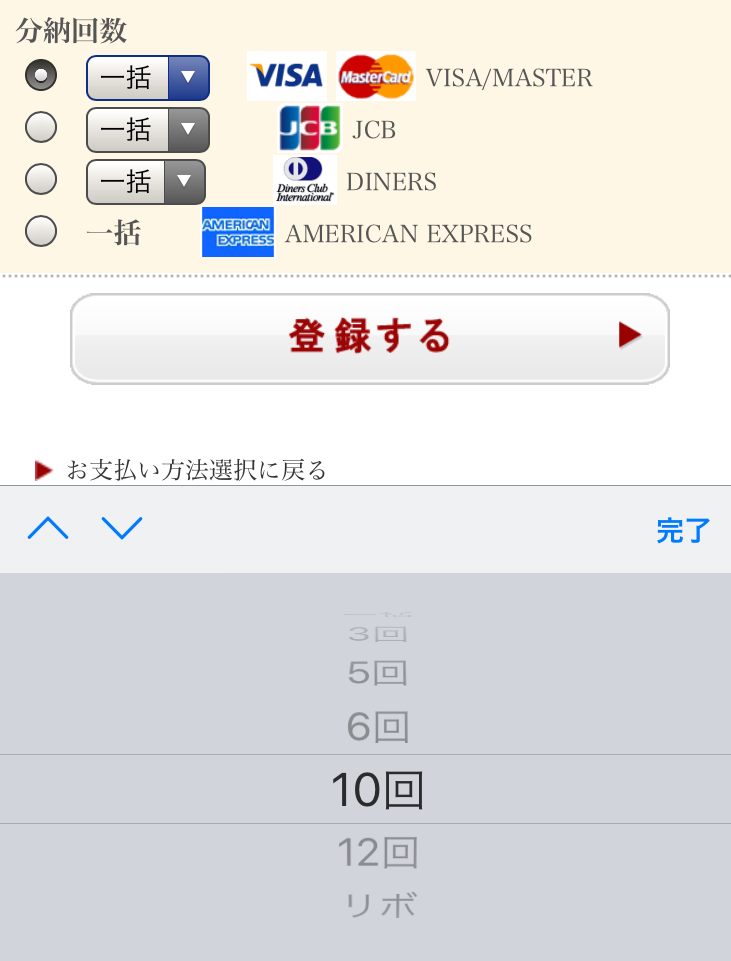
Task: Tap the down chevron in the picker toolbar
Action: 122,528
